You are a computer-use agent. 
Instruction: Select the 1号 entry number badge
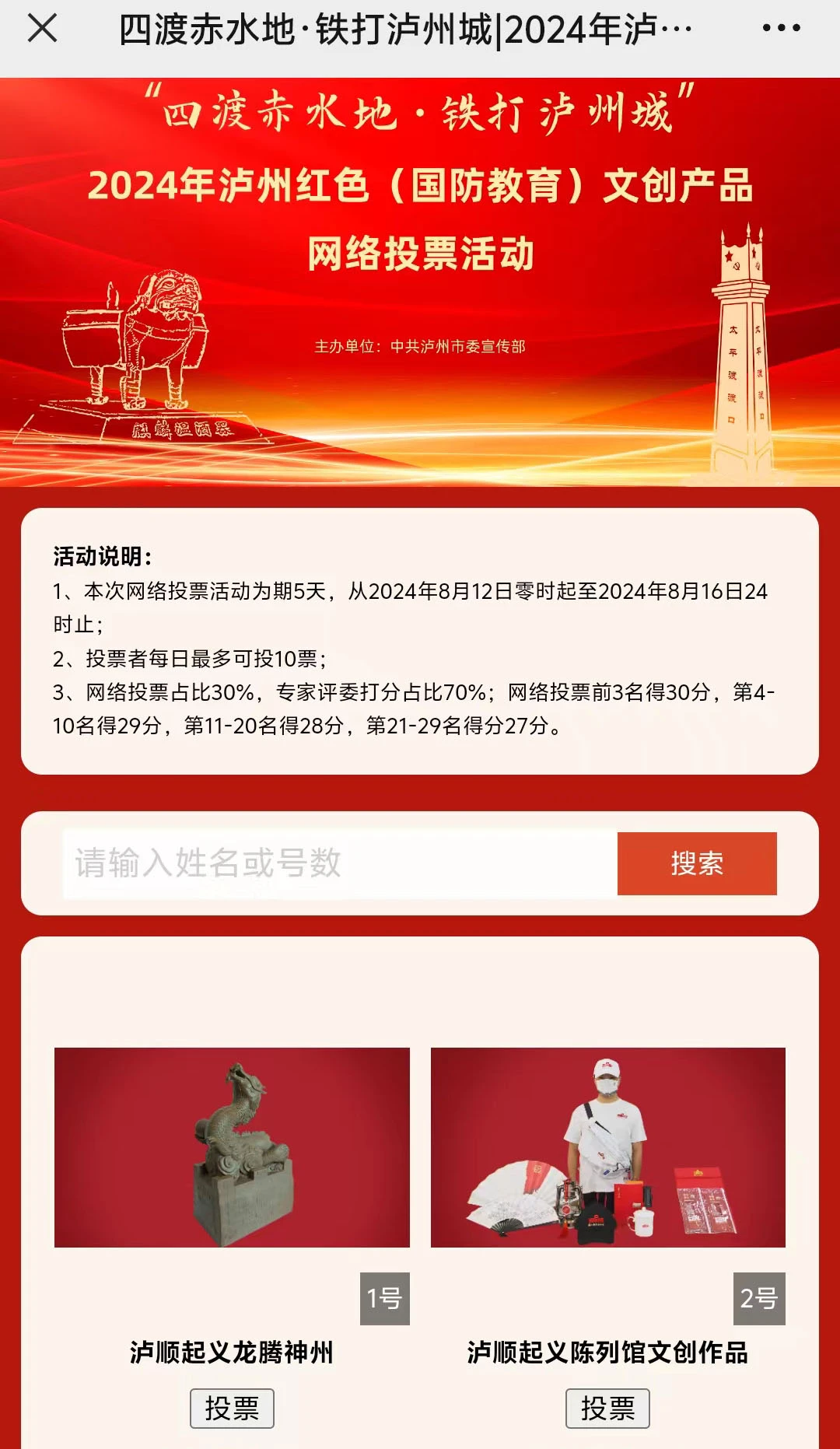[x=385, y=1297]
